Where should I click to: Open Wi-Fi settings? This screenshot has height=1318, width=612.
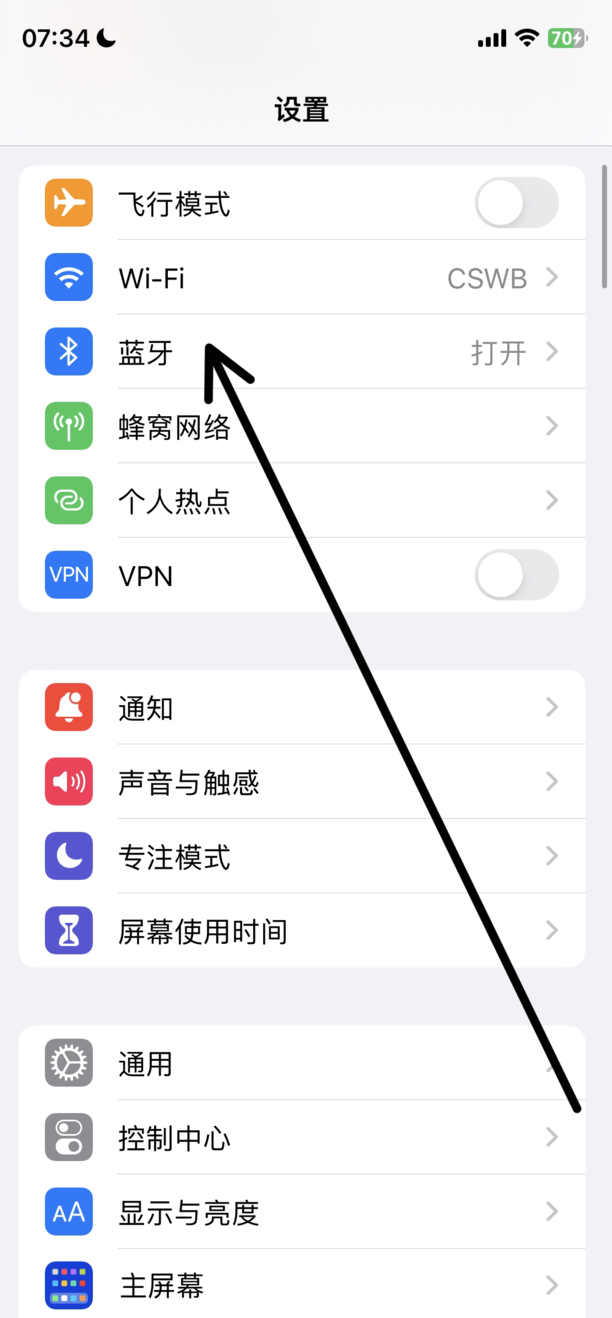pyautogui.click(x=302, y=278)
